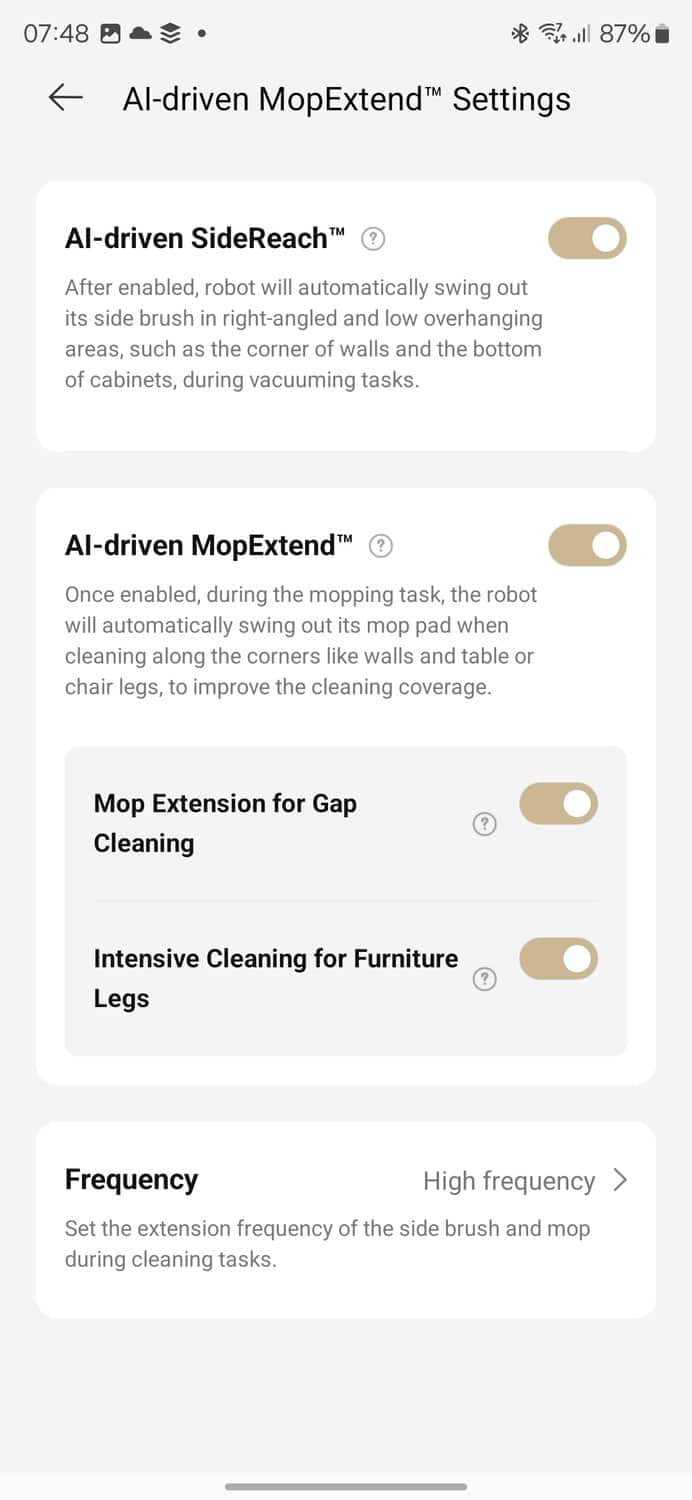Disable the AI-driven SideReach toggle
This screenshot has height=1500, width=692.
[587, 239]
